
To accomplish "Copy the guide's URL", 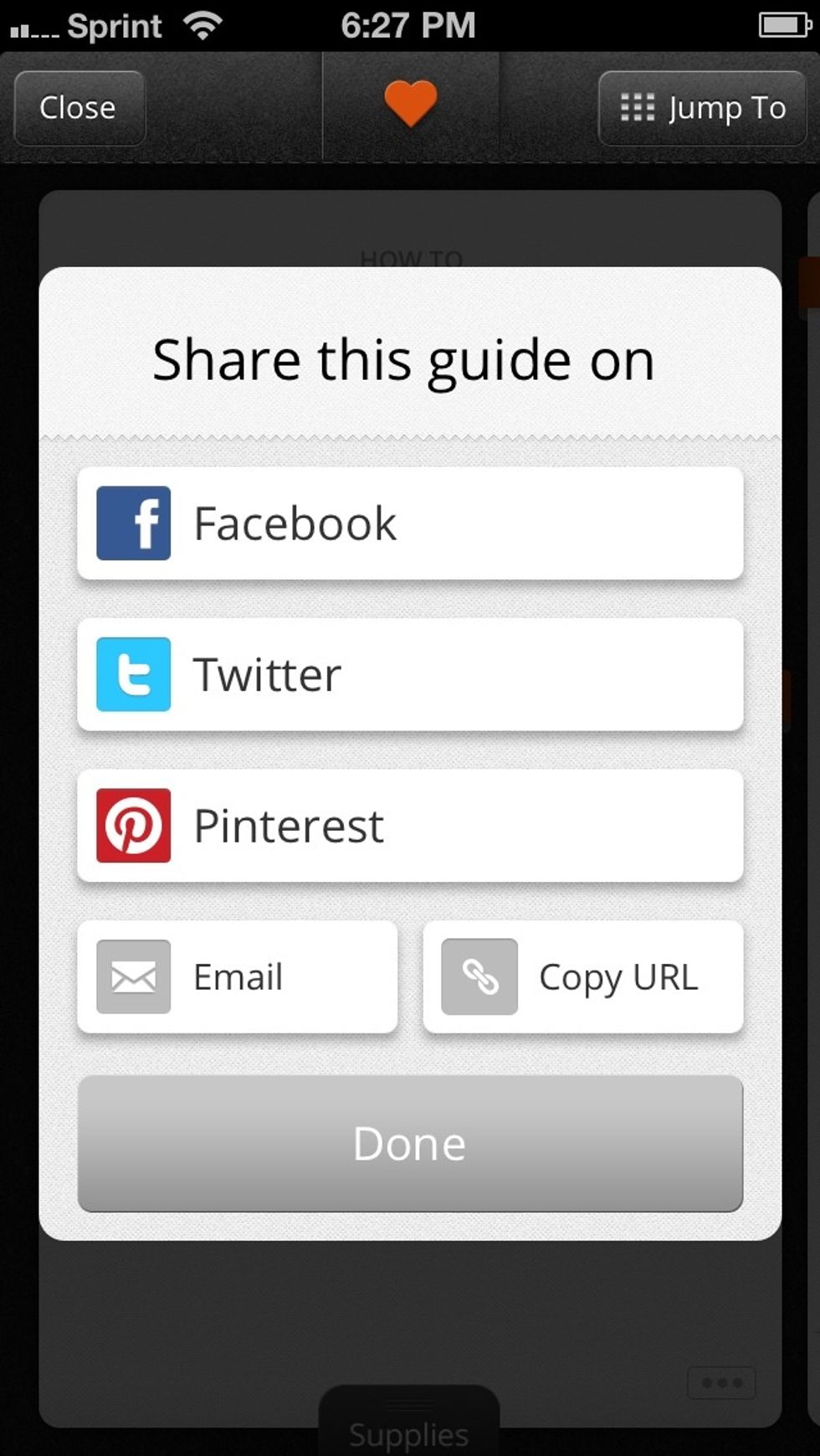I will pos(583,977).
